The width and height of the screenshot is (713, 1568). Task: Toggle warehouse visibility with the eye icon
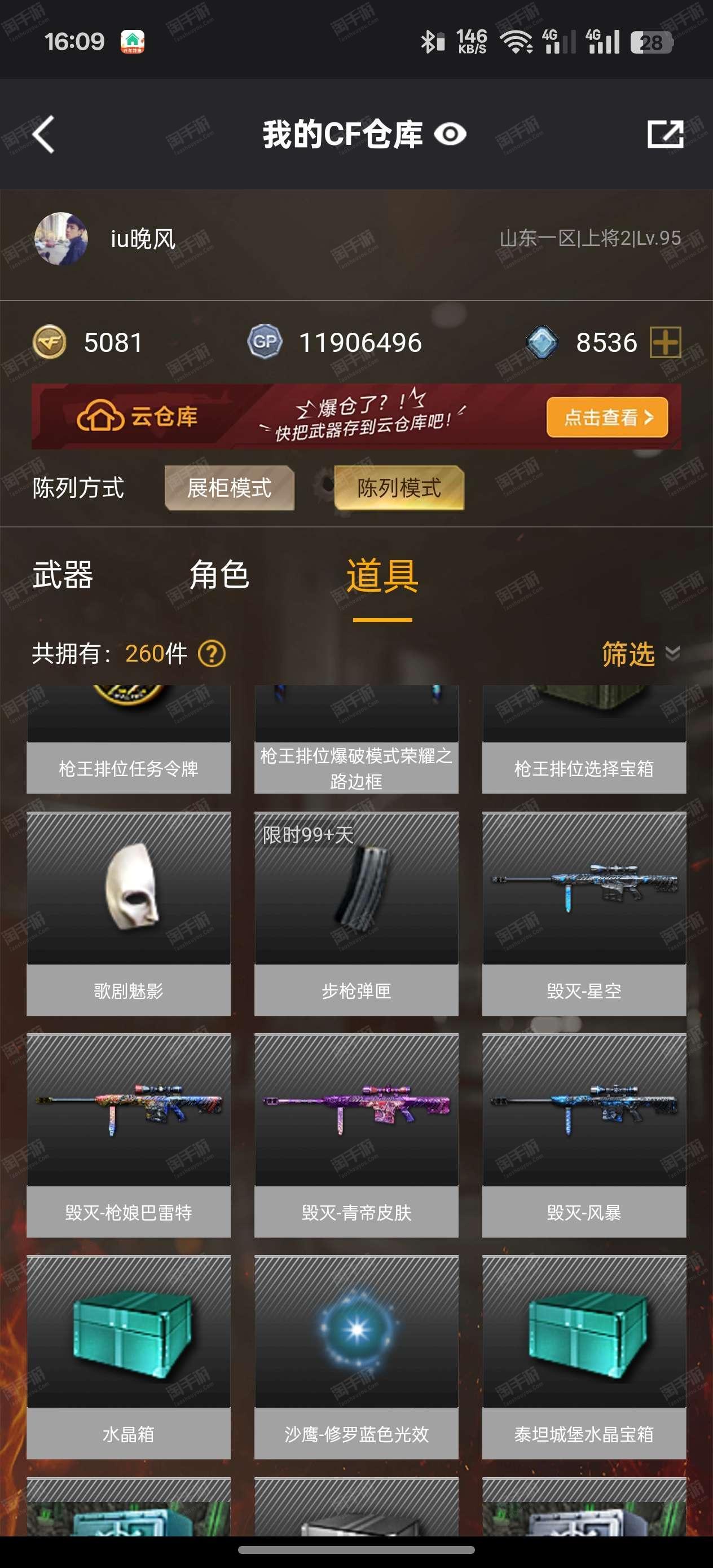pyautogui.click(x=450, y=134)
